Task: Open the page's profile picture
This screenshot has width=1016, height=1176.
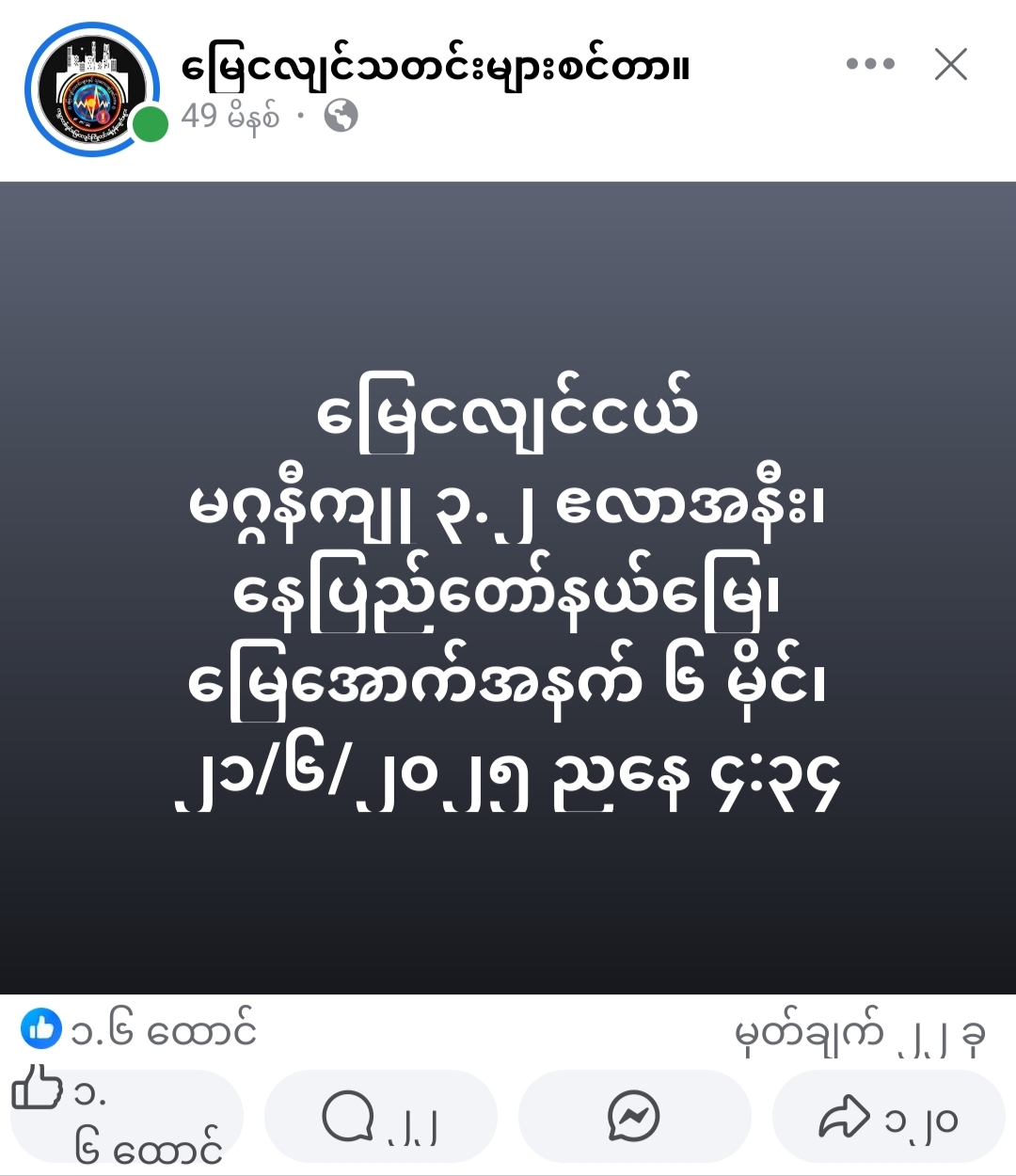Action: pos(91,89)
